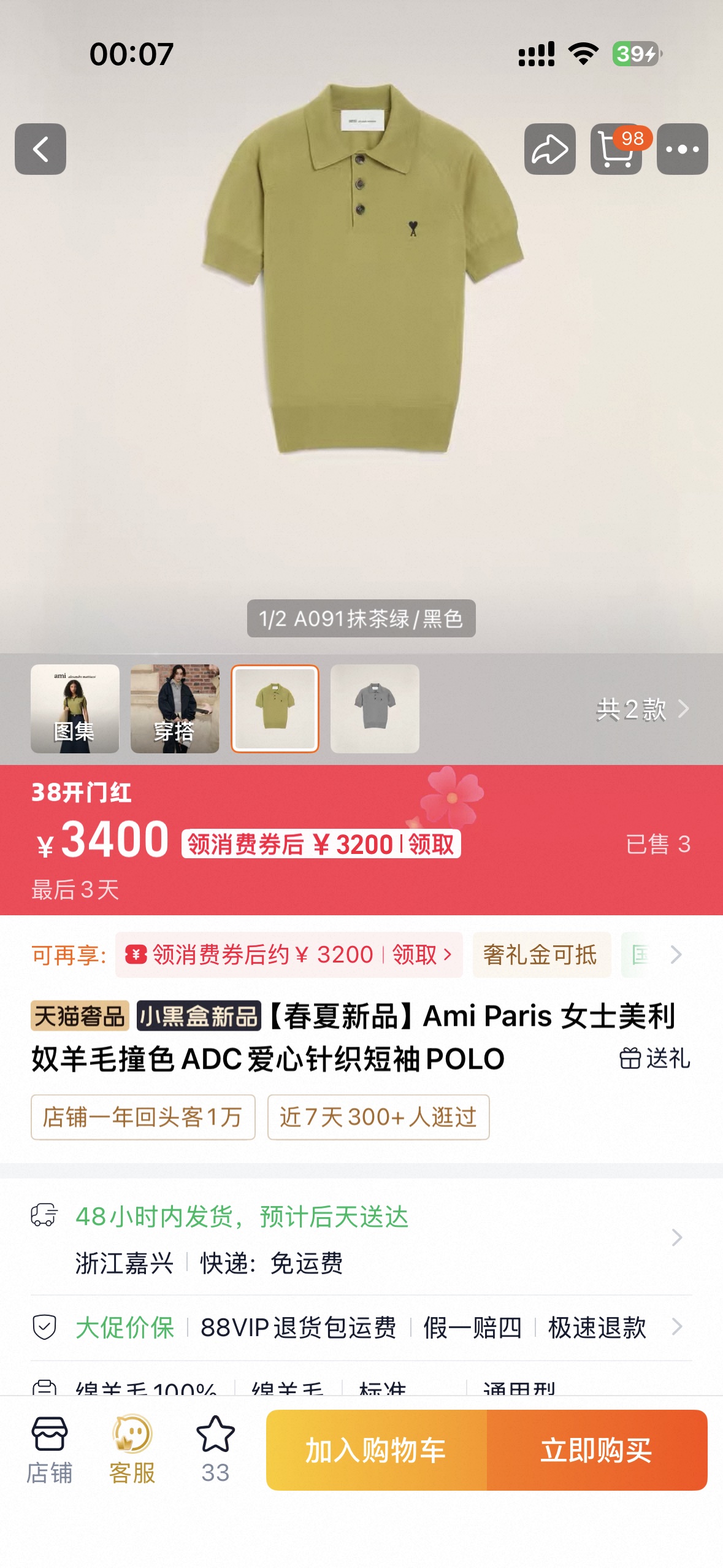The image size is (723, 1568).
Task: Add to cart with 加入购物车
Action: point(376,1450)
